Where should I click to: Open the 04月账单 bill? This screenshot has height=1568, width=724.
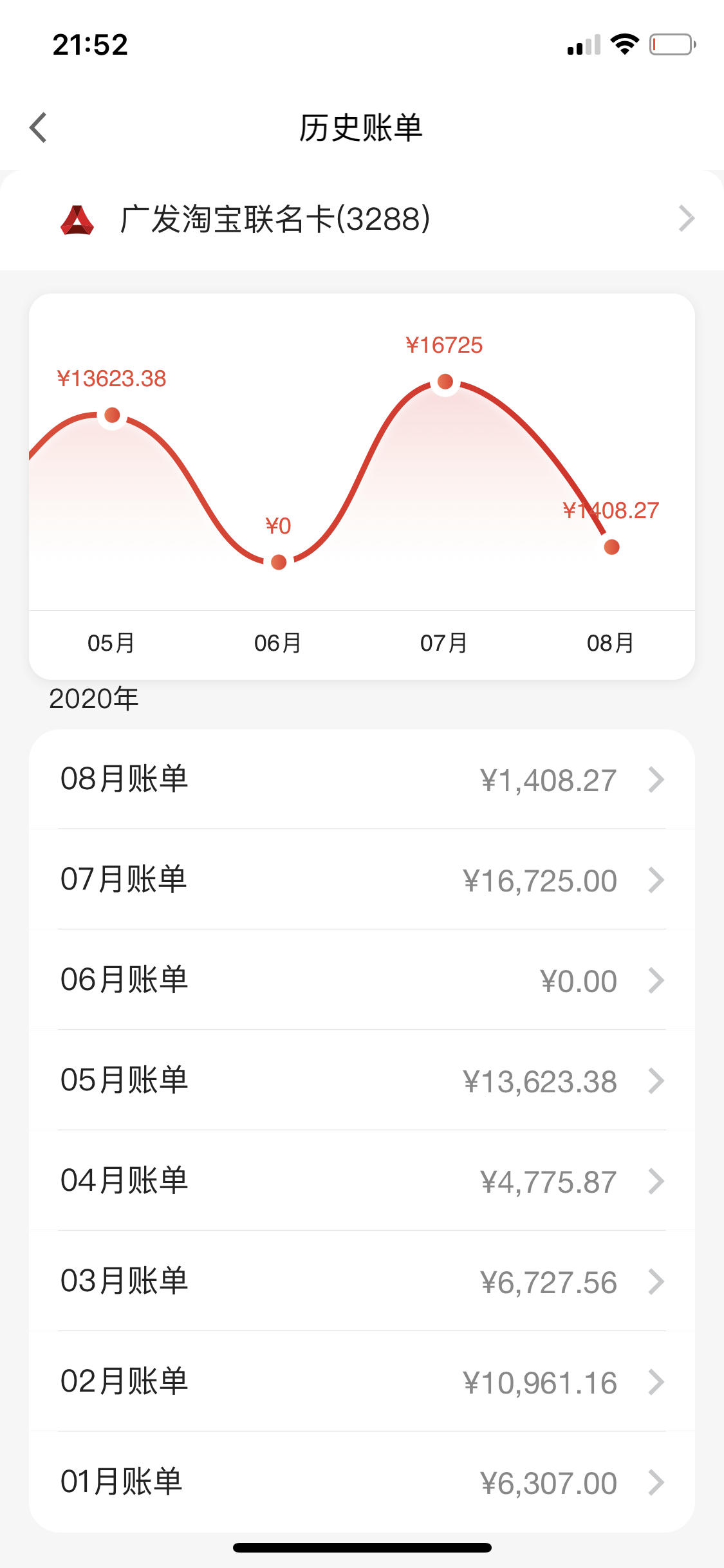pyautogui.click(x=362, y=1181)
